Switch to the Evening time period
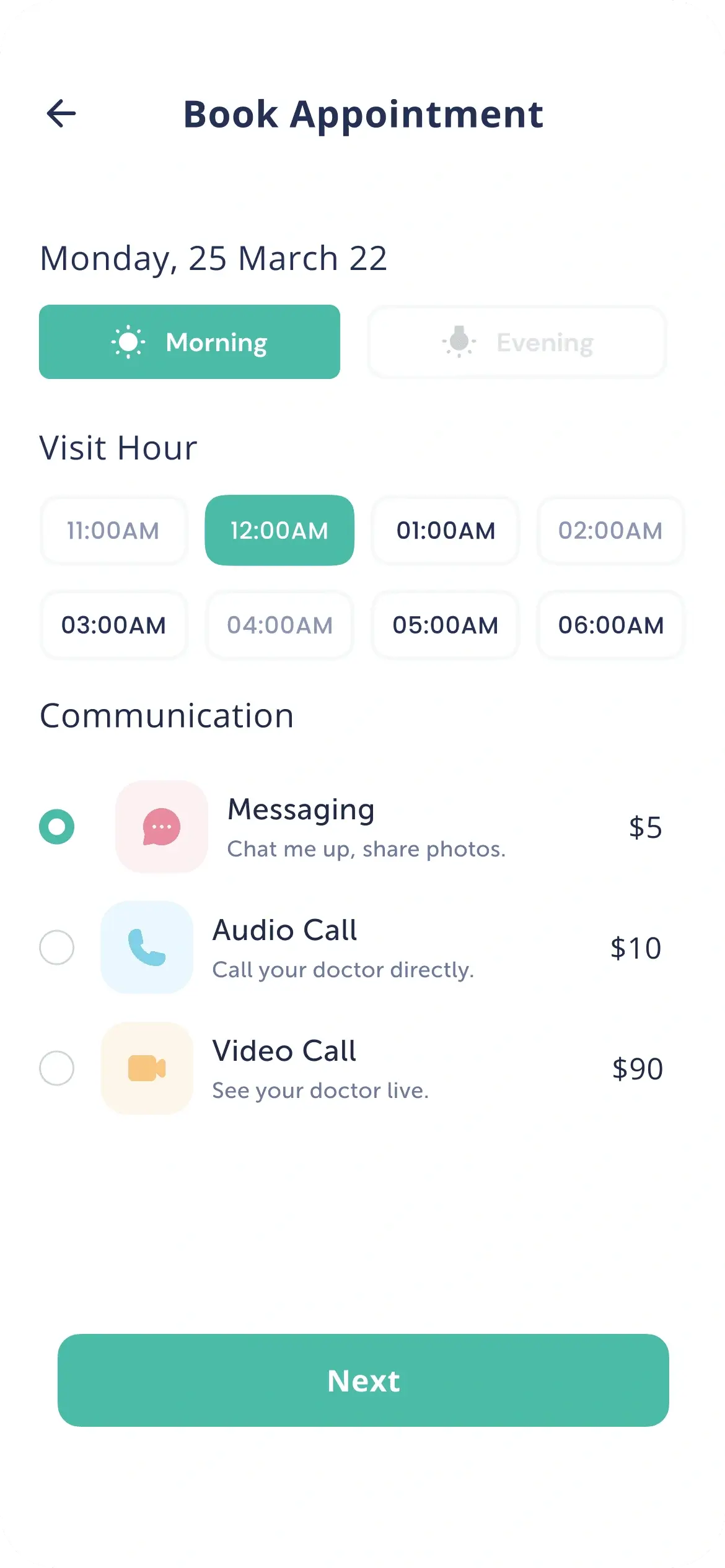 tap(517, 342)
